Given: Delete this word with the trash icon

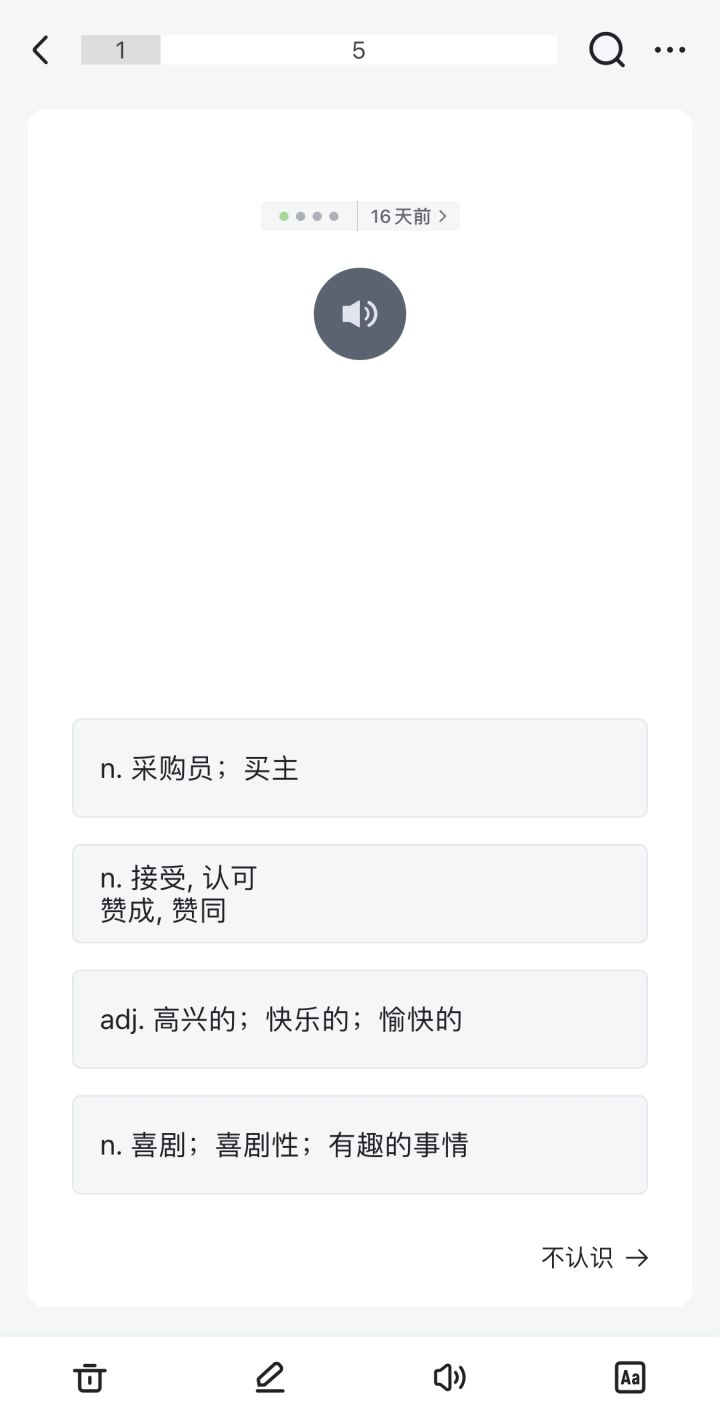Looking at the screenshot, I should (x=90, y=1378).
